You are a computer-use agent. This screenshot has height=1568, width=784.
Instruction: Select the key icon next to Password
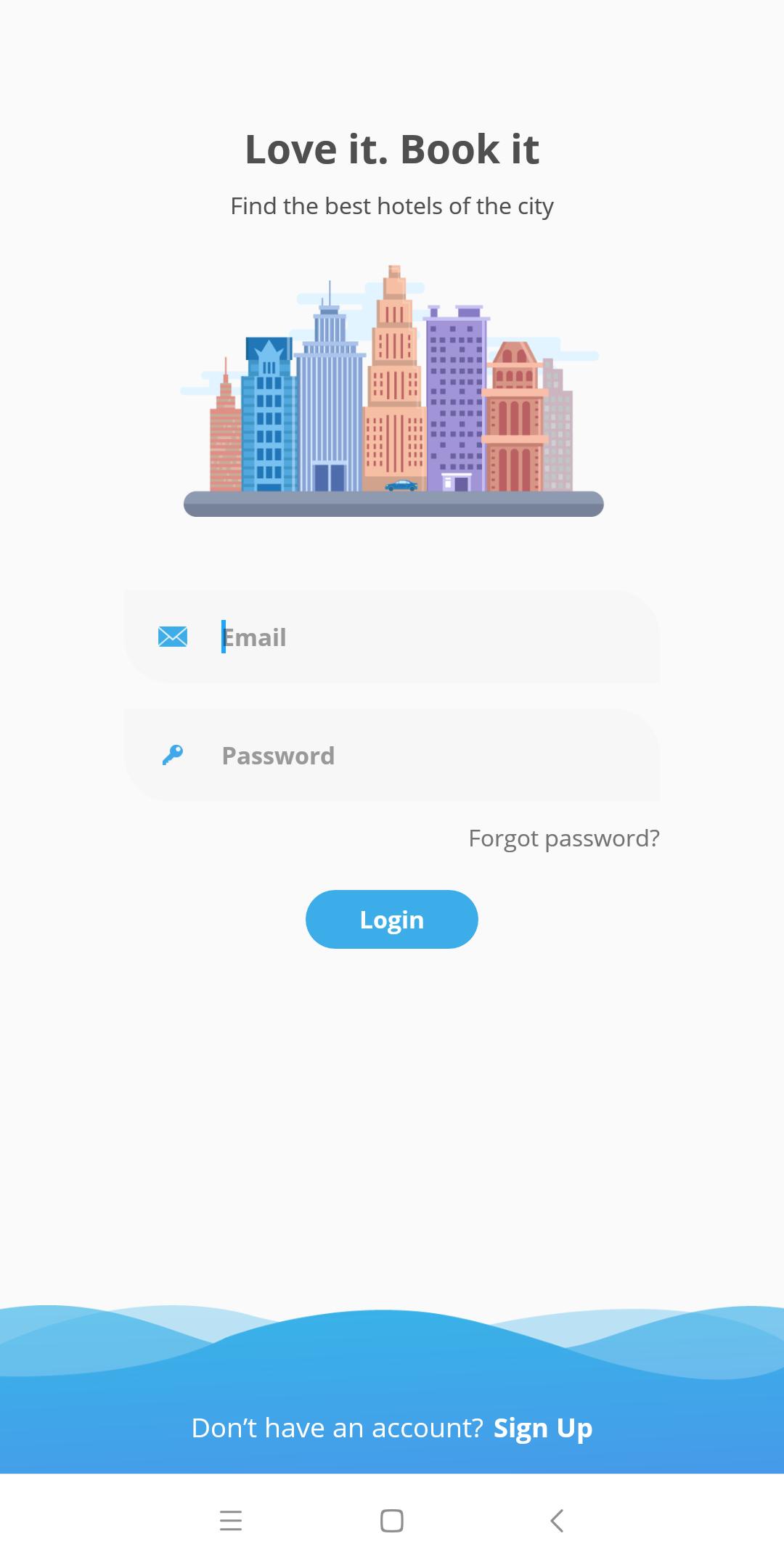coord(173,755)
